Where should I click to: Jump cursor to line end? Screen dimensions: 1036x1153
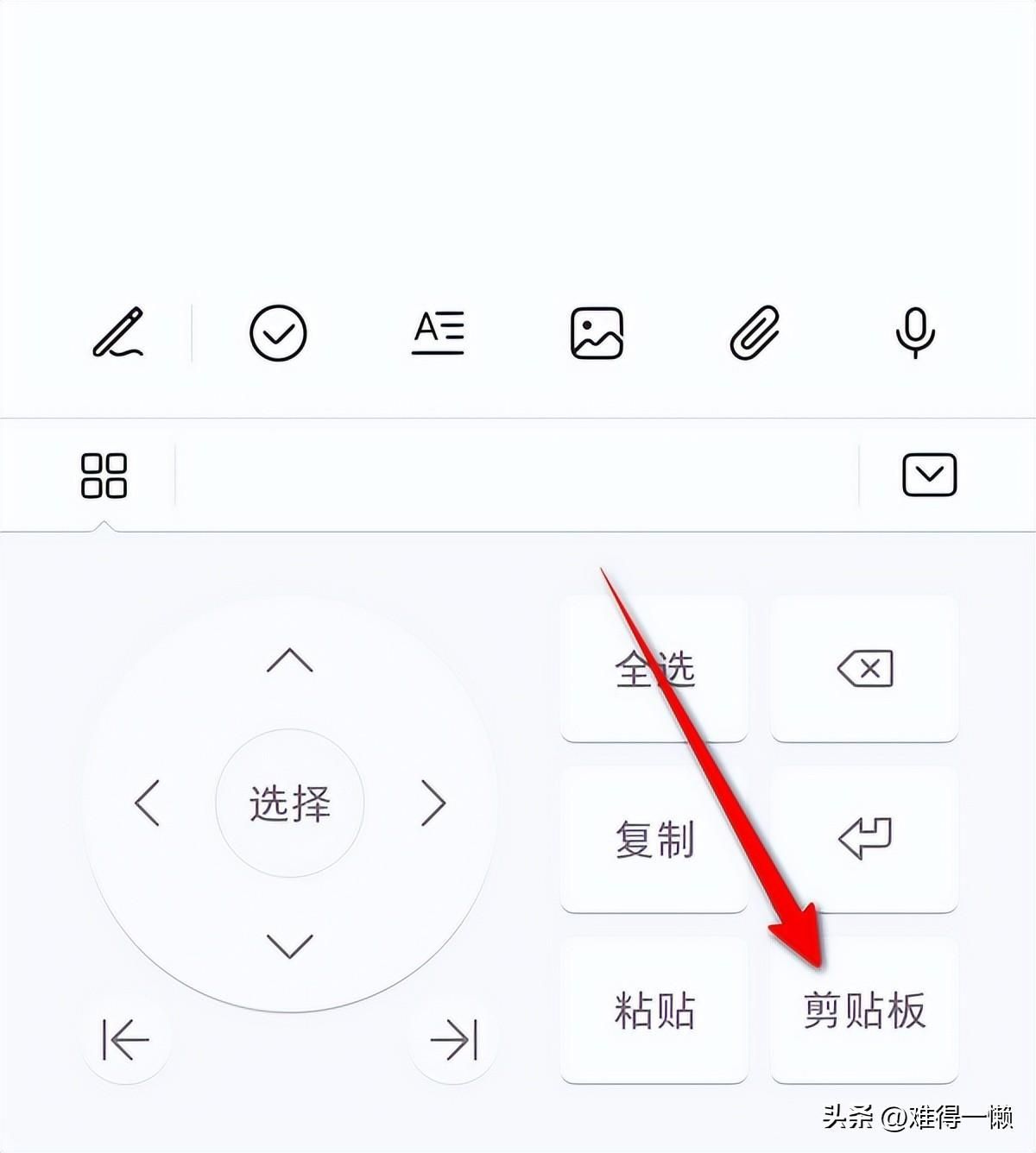pyautogui.click(x=454, y=1039)
